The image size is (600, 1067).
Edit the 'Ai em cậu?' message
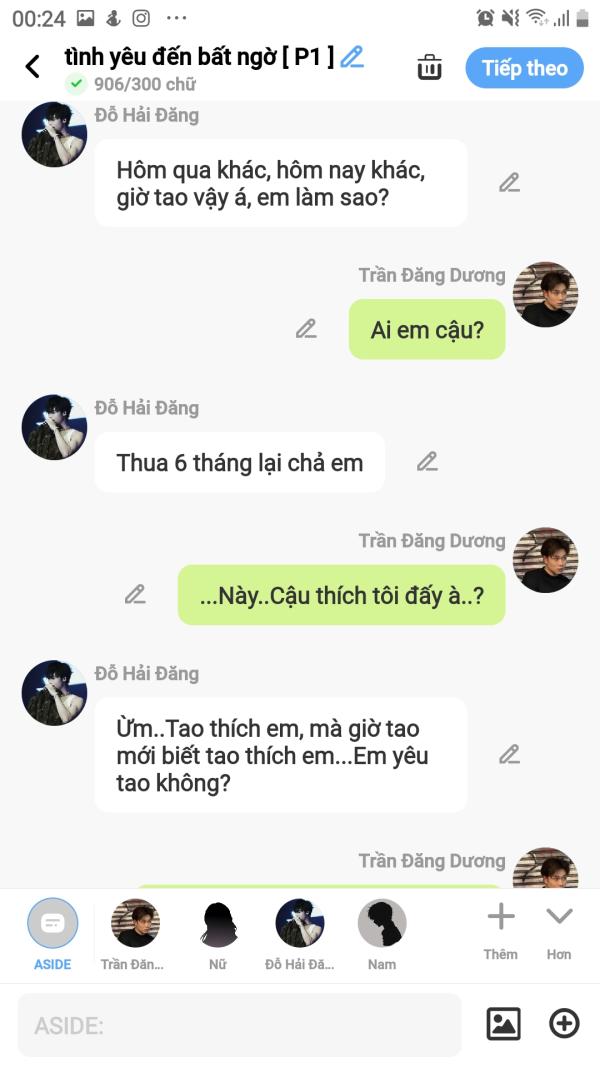click(x=306, y=329)
